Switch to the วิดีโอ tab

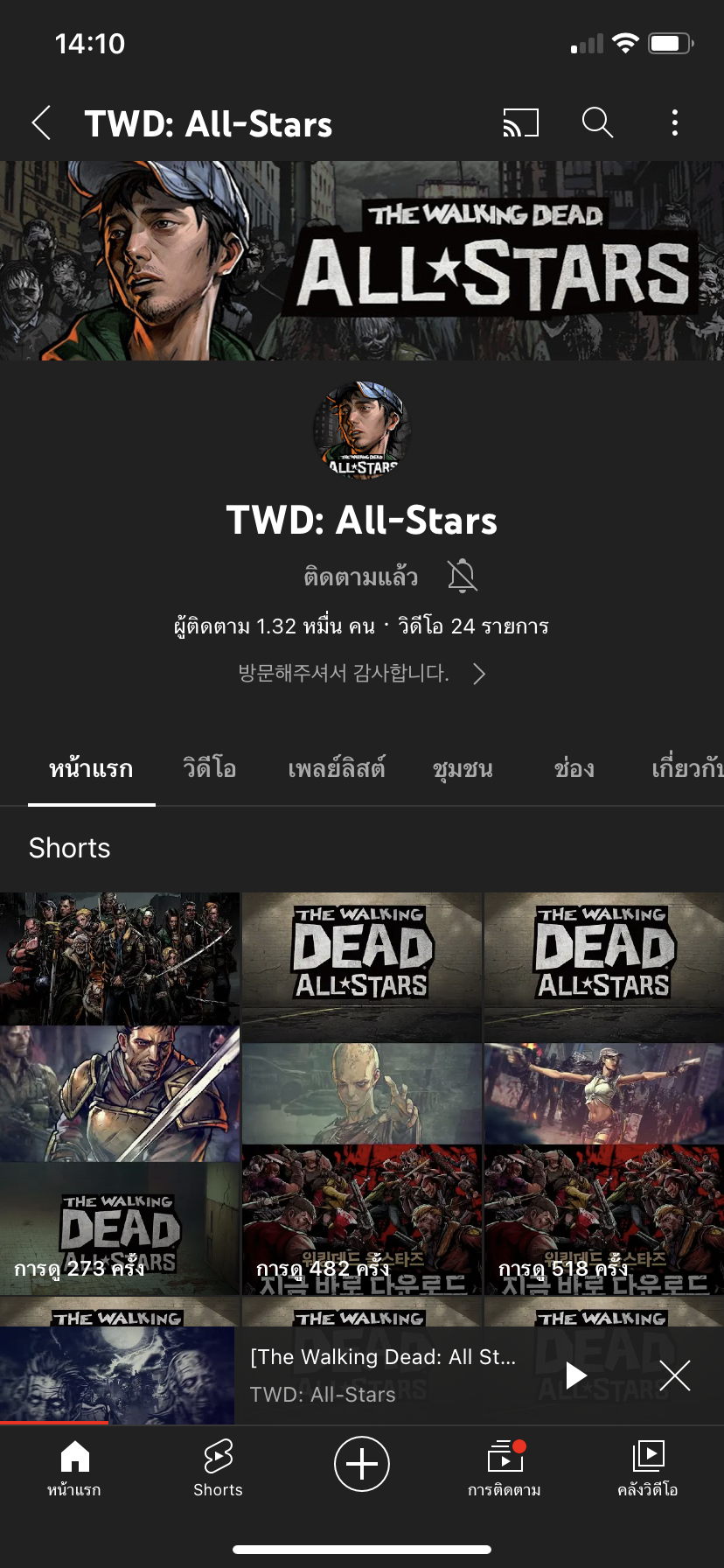pos(209,769)
